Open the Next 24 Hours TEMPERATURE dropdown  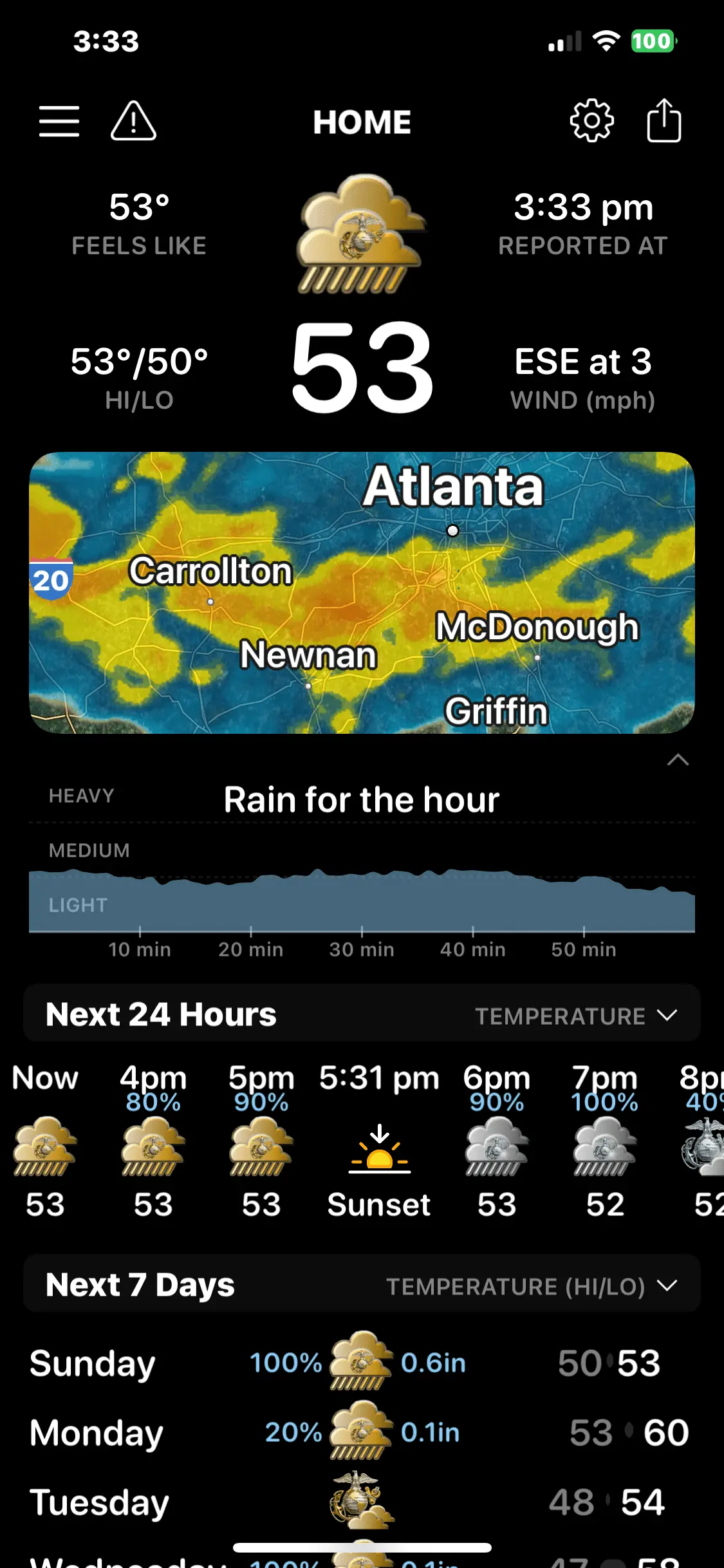tap(575, 1016)
